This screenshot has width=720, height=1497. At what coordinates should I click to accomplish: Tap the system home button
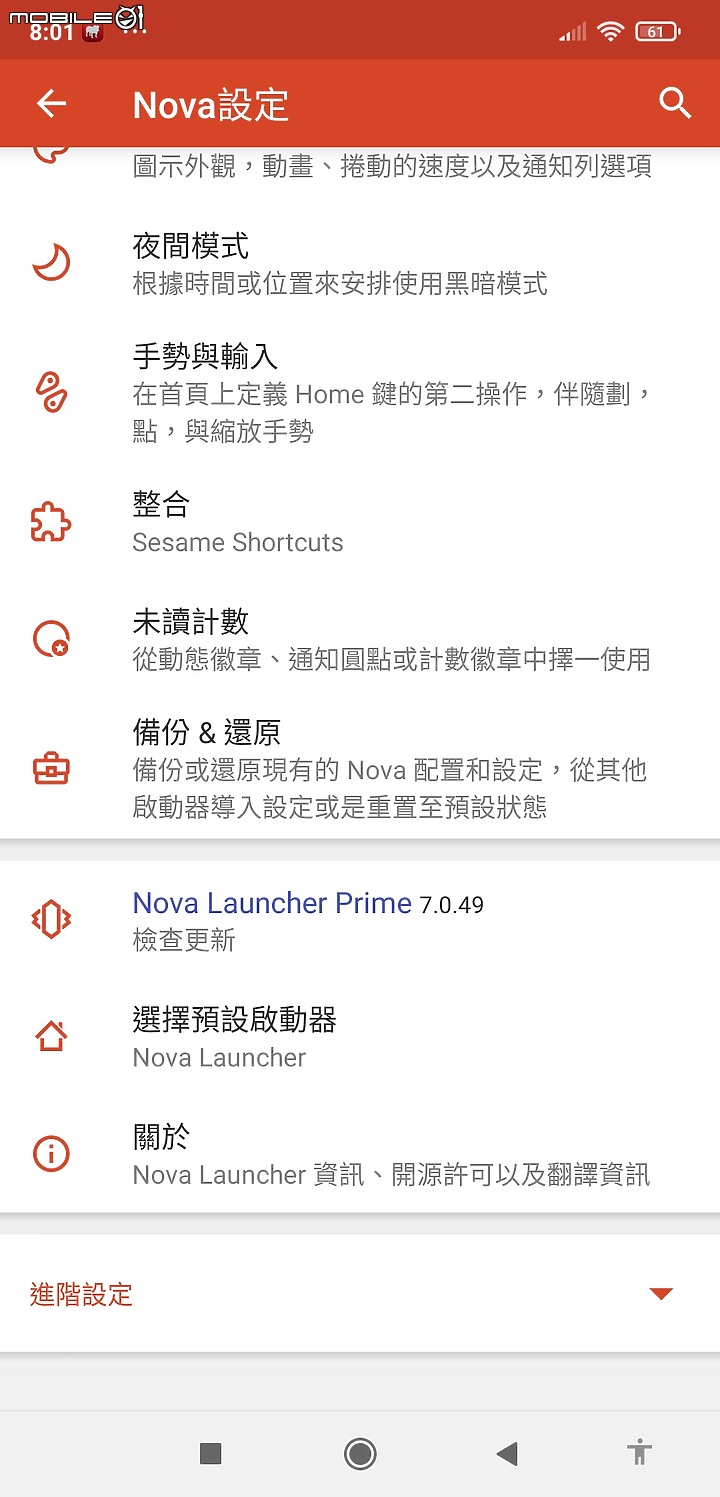coord(360,1453)
